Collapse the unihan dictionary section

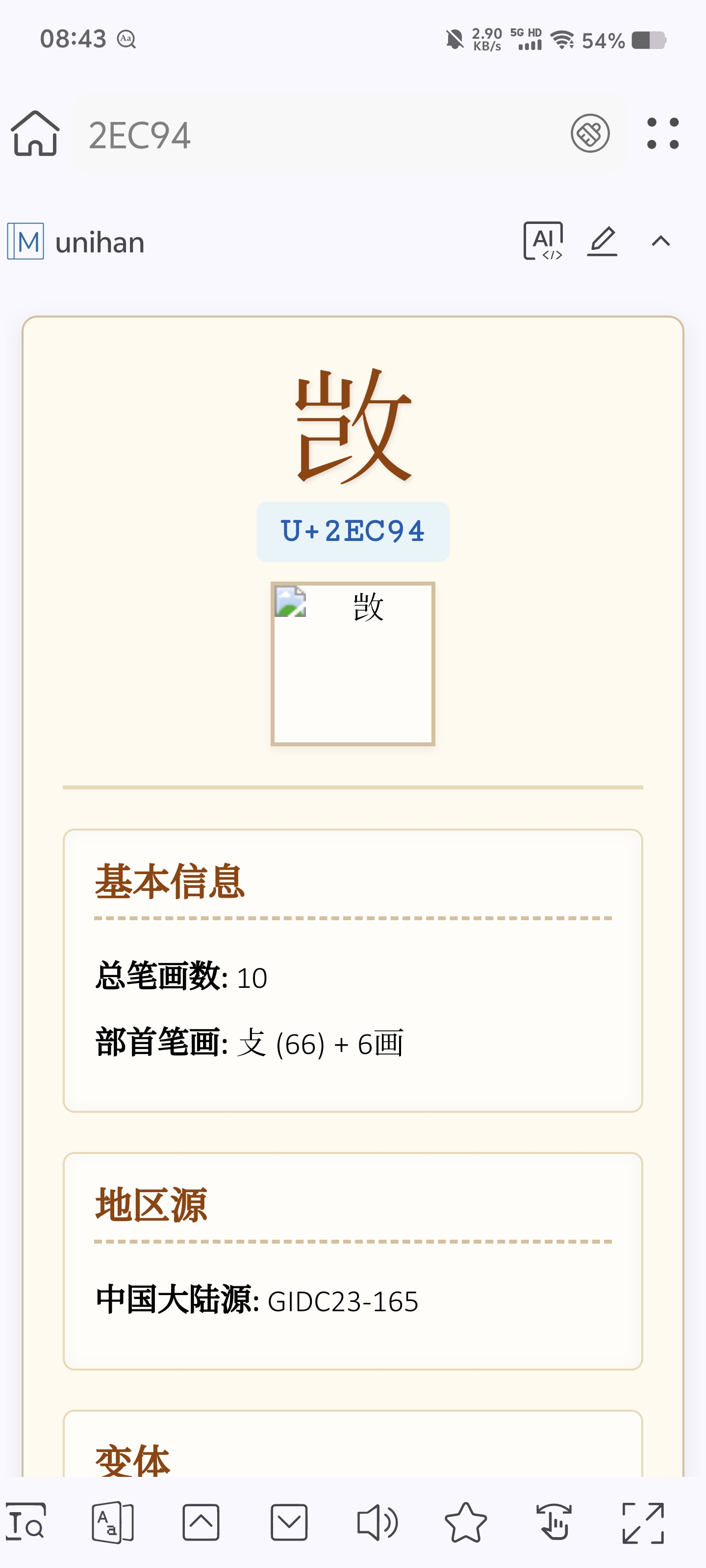click(x=661, y=242)
